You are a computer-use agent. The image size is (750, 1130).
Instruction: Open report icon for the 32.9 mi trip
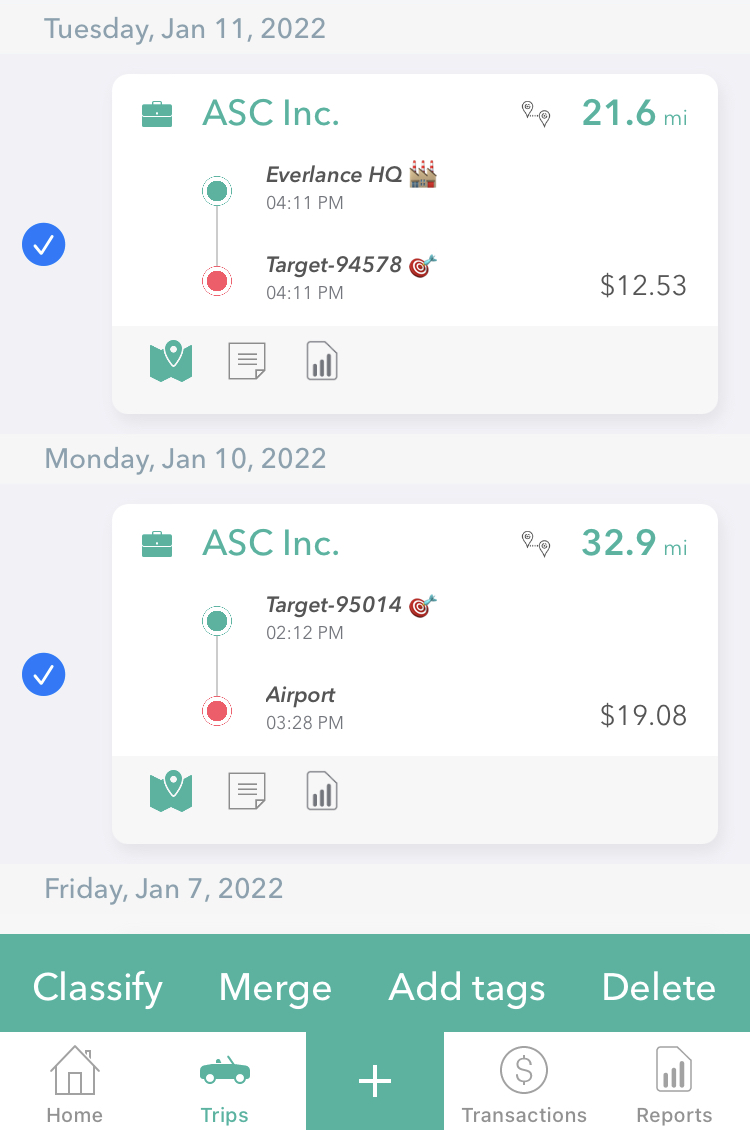(322, 791)
